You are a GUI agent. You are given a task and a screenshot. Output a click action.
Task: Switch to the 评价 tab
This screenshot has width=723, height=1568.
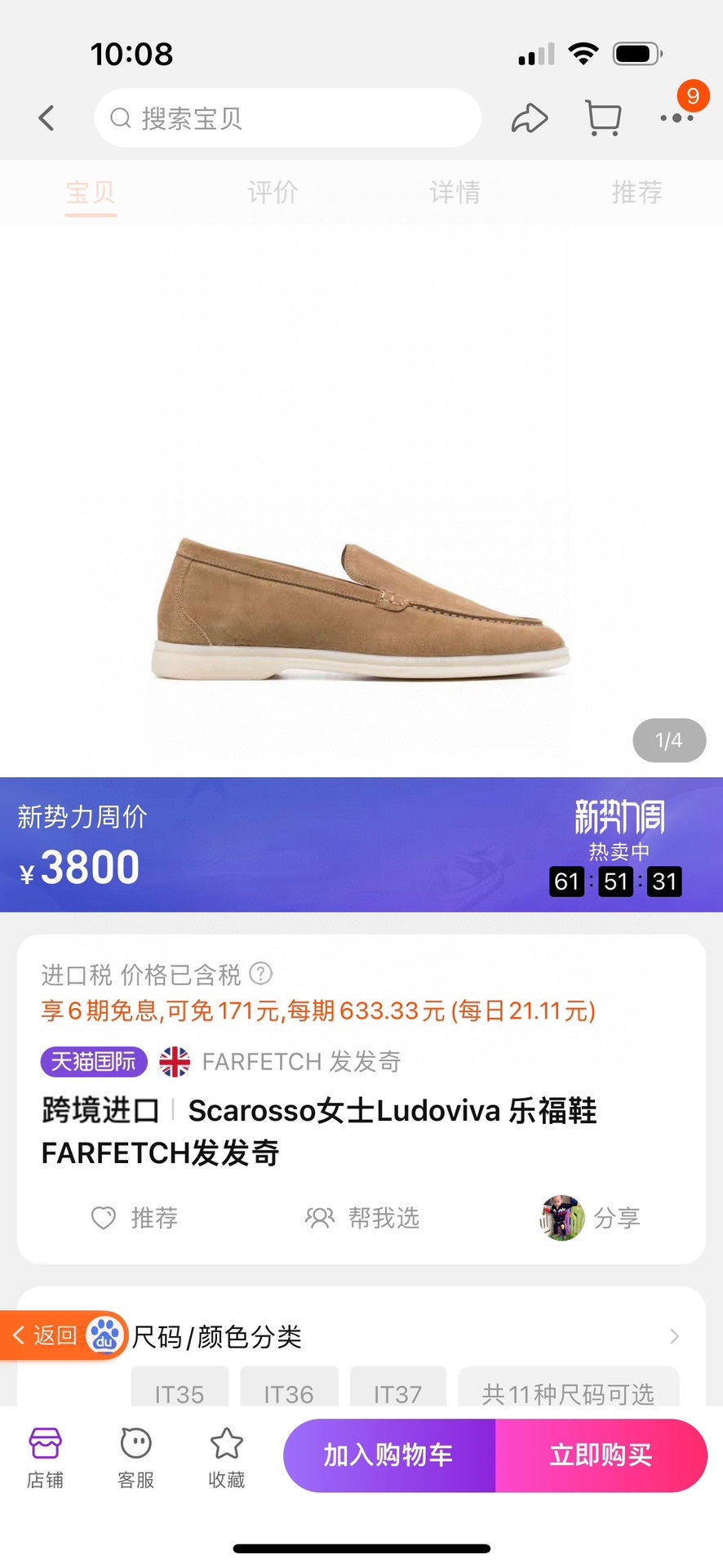tap(273, 193)
